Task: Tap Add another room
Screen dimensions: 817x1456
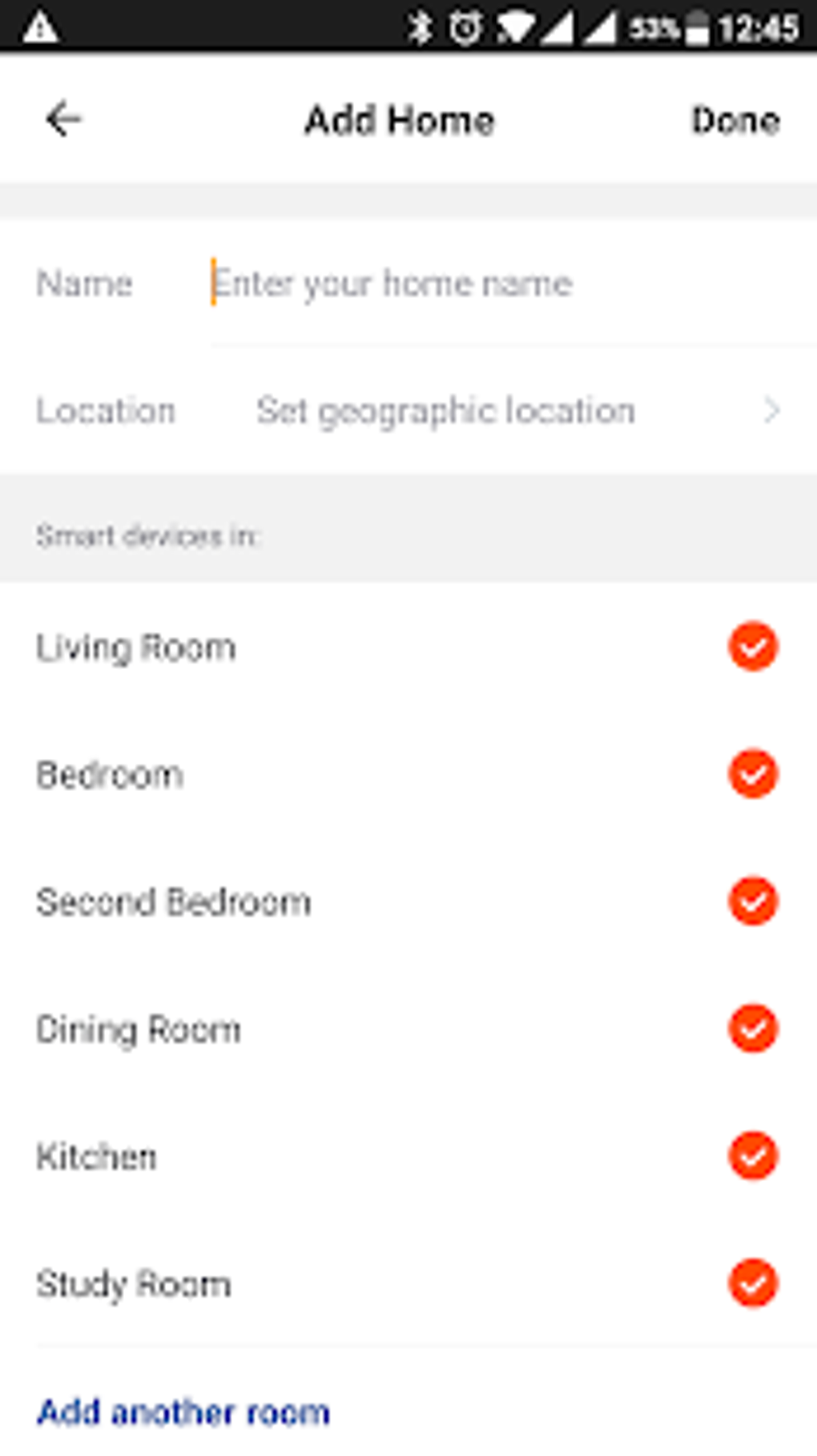Action: click(183, 1412)
